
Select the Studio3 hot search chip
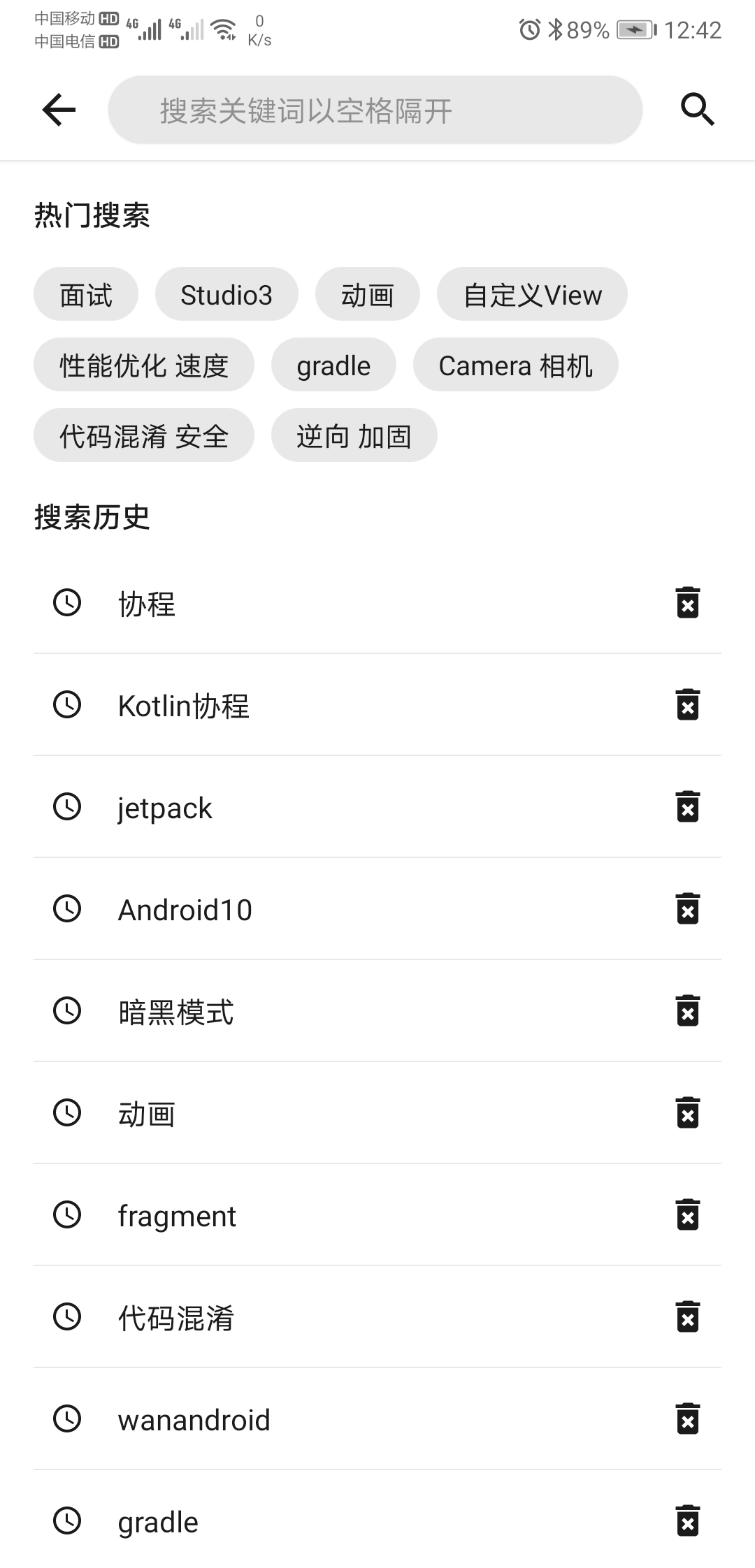tap(226, 294)
